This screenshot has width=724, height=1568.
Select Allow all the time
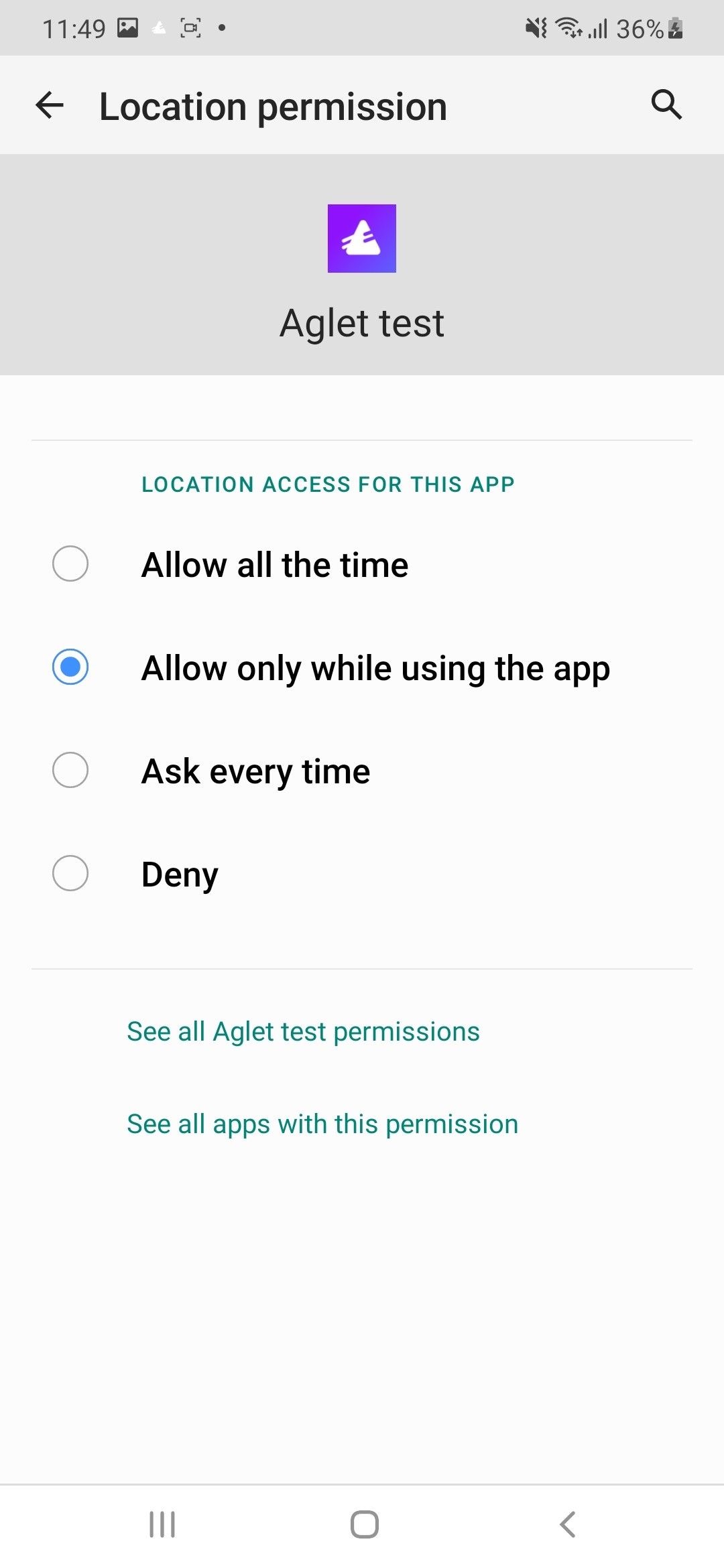362,564
